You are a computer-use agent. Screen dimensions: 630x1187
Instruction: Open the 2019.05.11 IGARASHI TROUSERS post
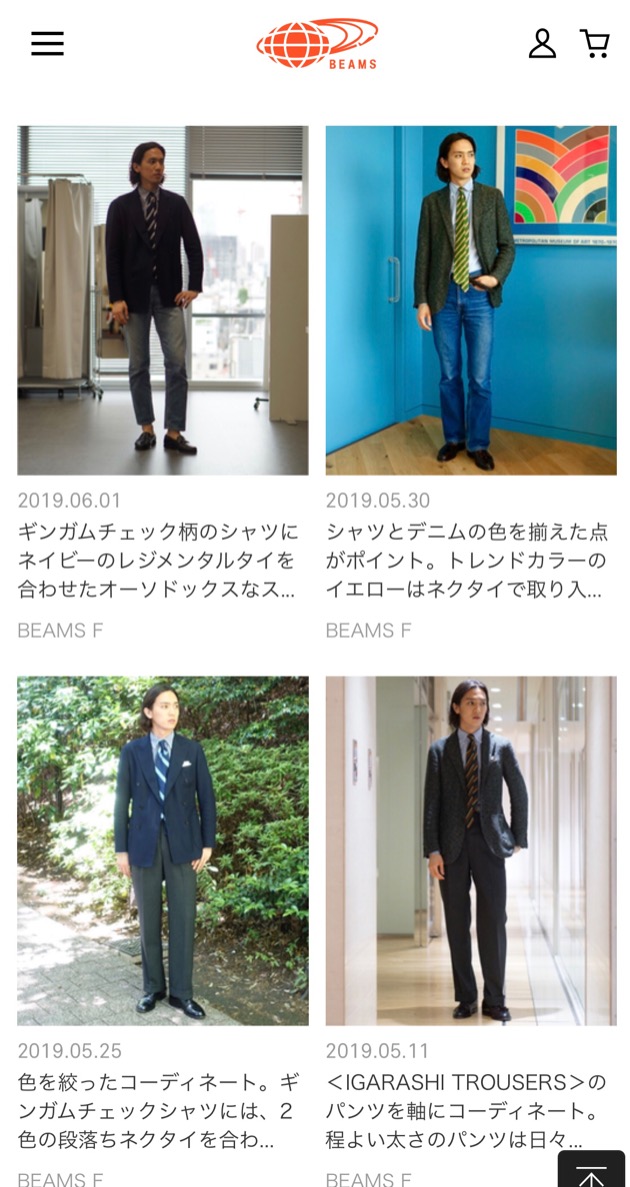470,850
